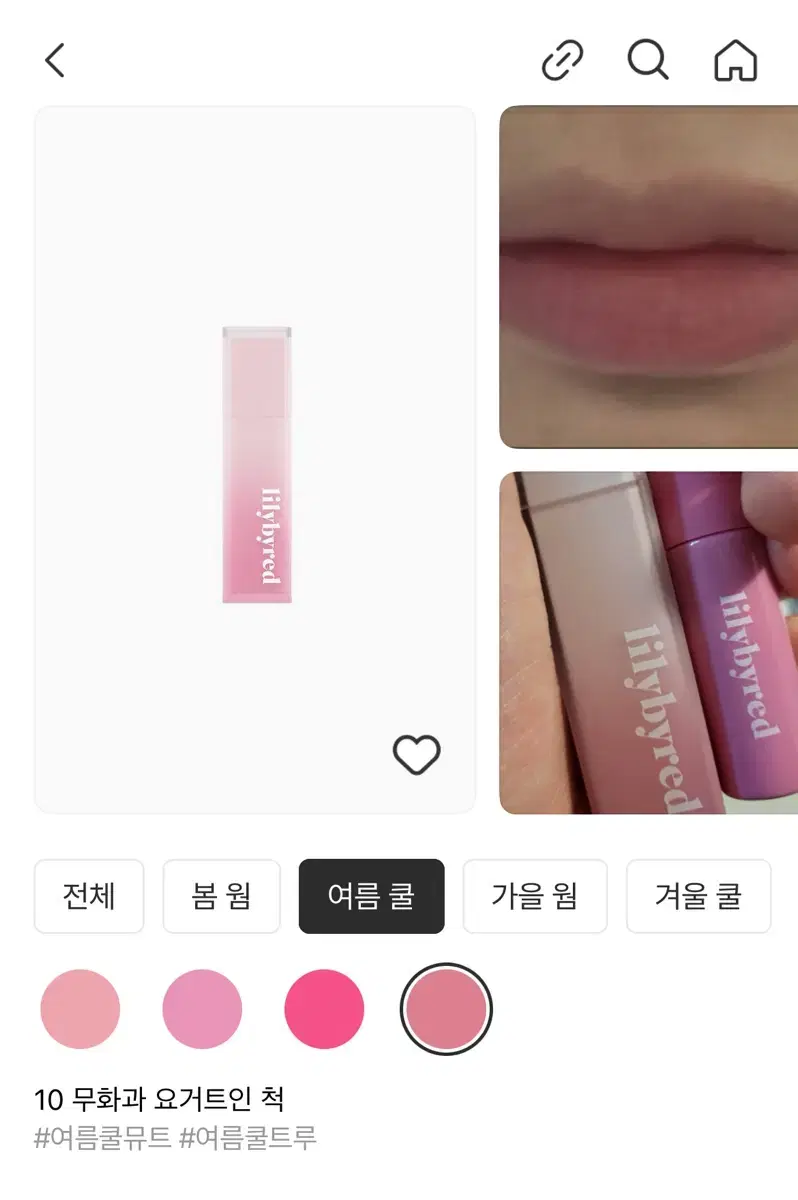The height and width of the screenshot is (1200, 798).
Task: Open the #여름쿨트루 hashtag
Action: click(x=247, y=1138)
